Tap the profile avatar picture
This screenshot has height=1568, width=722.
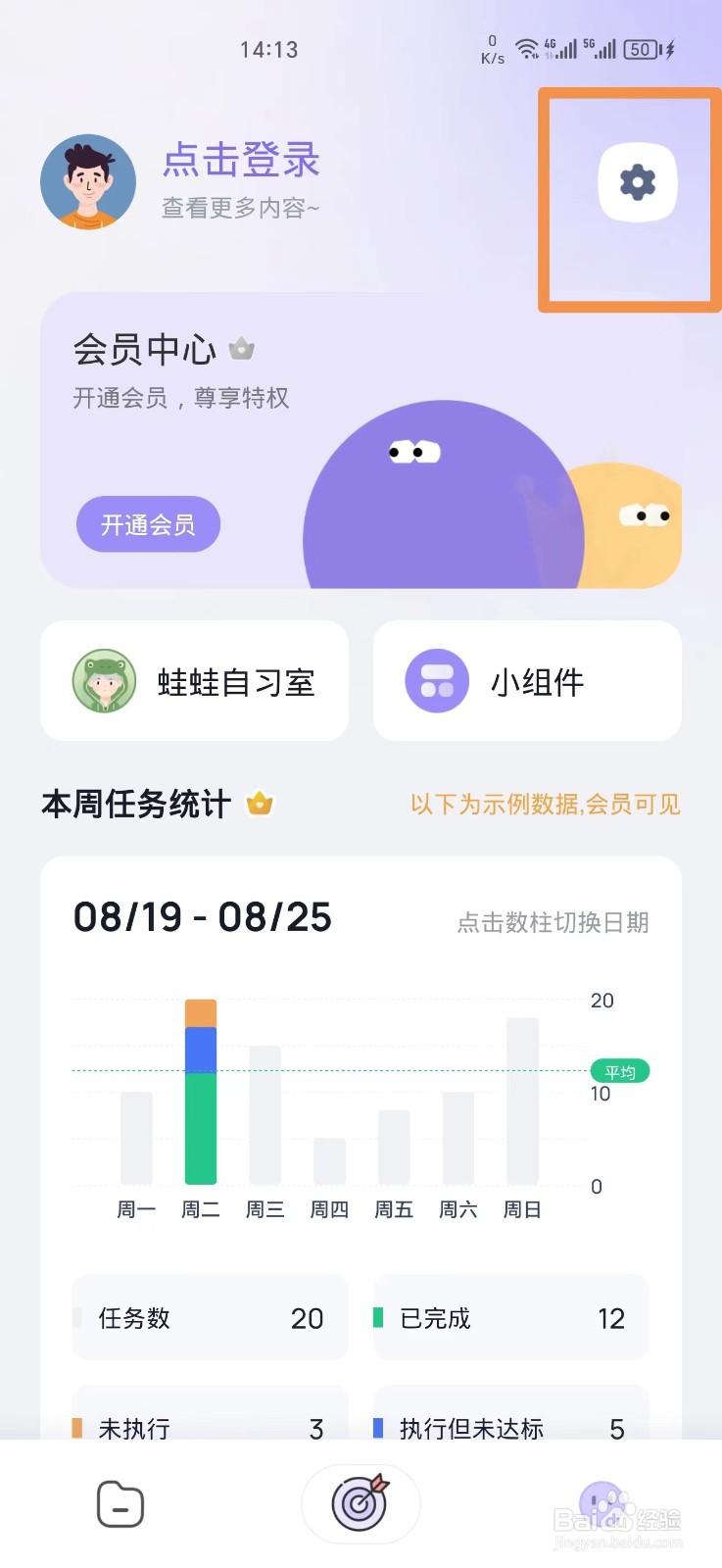click(88, 182)
